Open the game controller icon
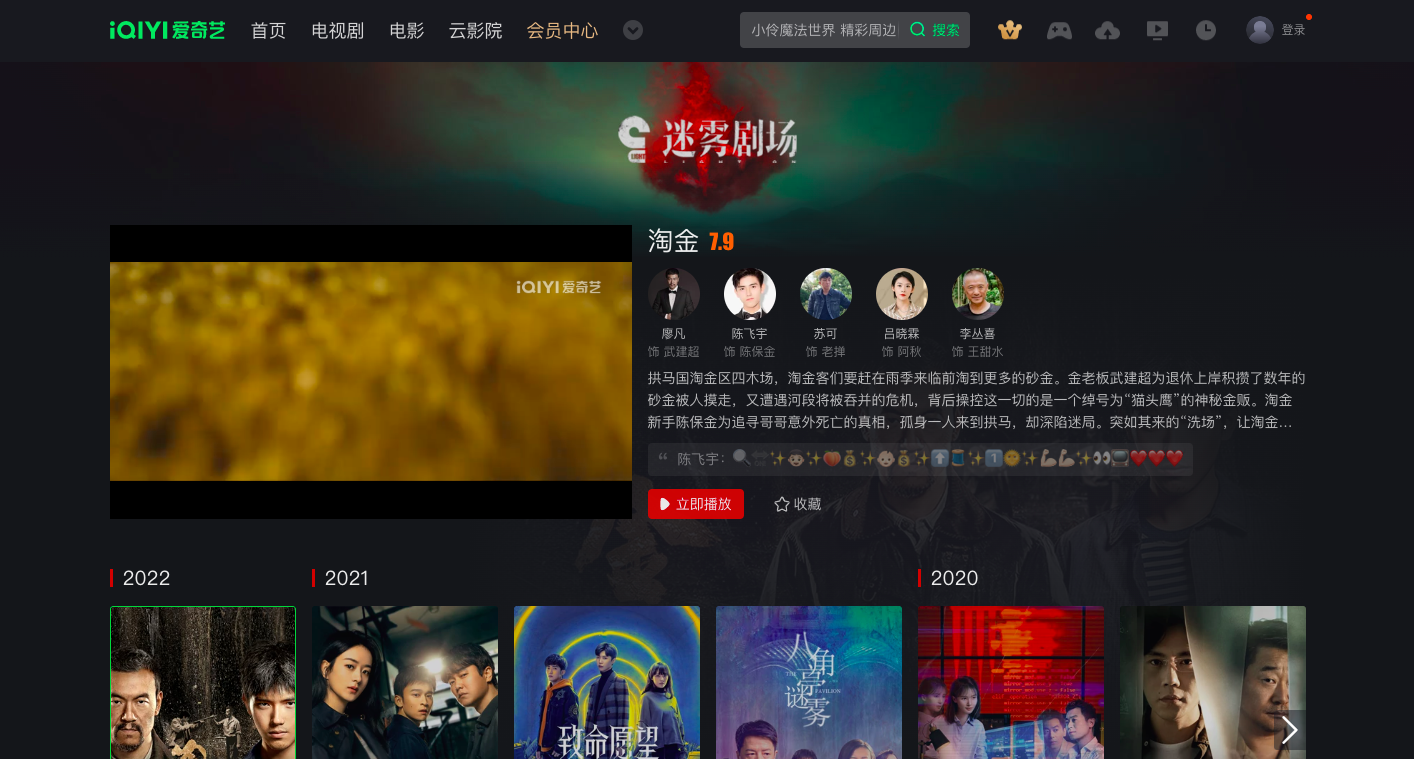The height and width of the screenshot is (759, 1414). [1059, 30]
